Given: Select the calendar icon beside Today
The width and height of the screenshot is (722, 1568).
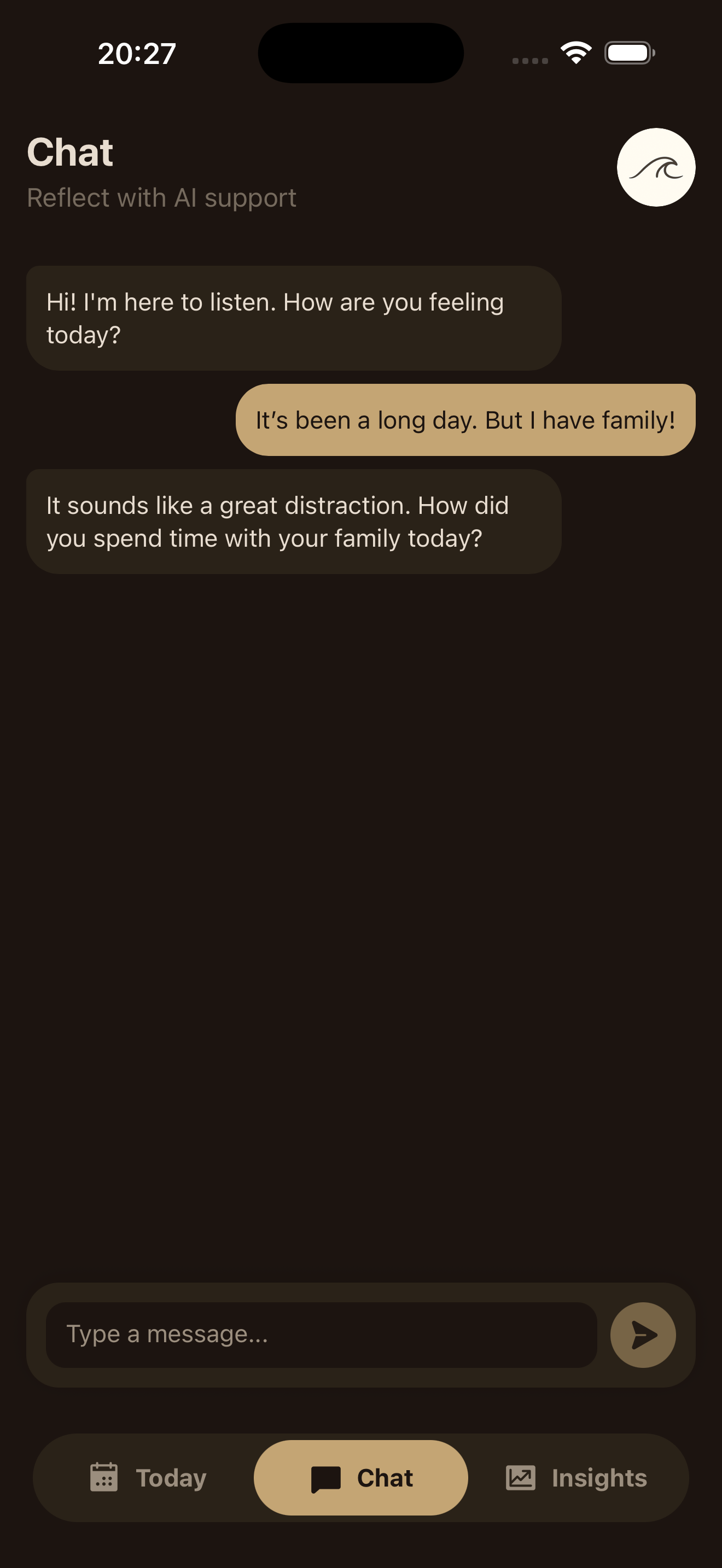Looking at the screenshot, I should click(103, 1478).
